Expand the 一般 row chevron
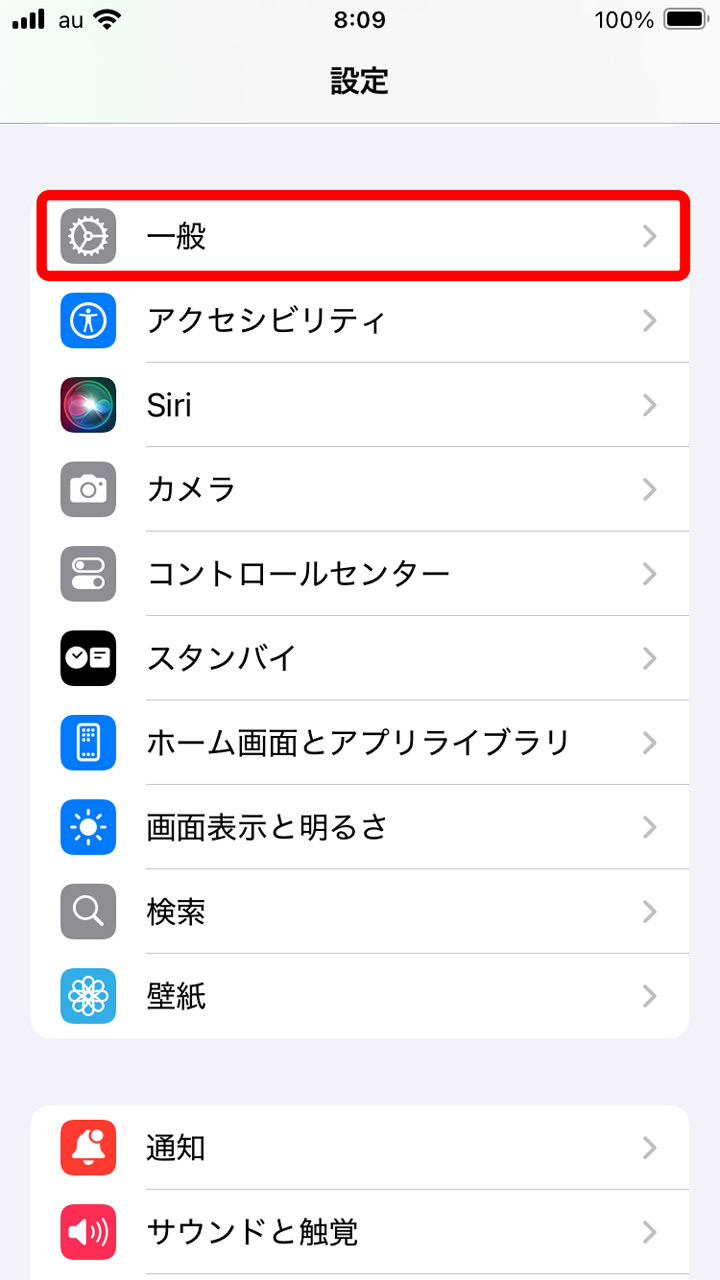 [650, 236]
